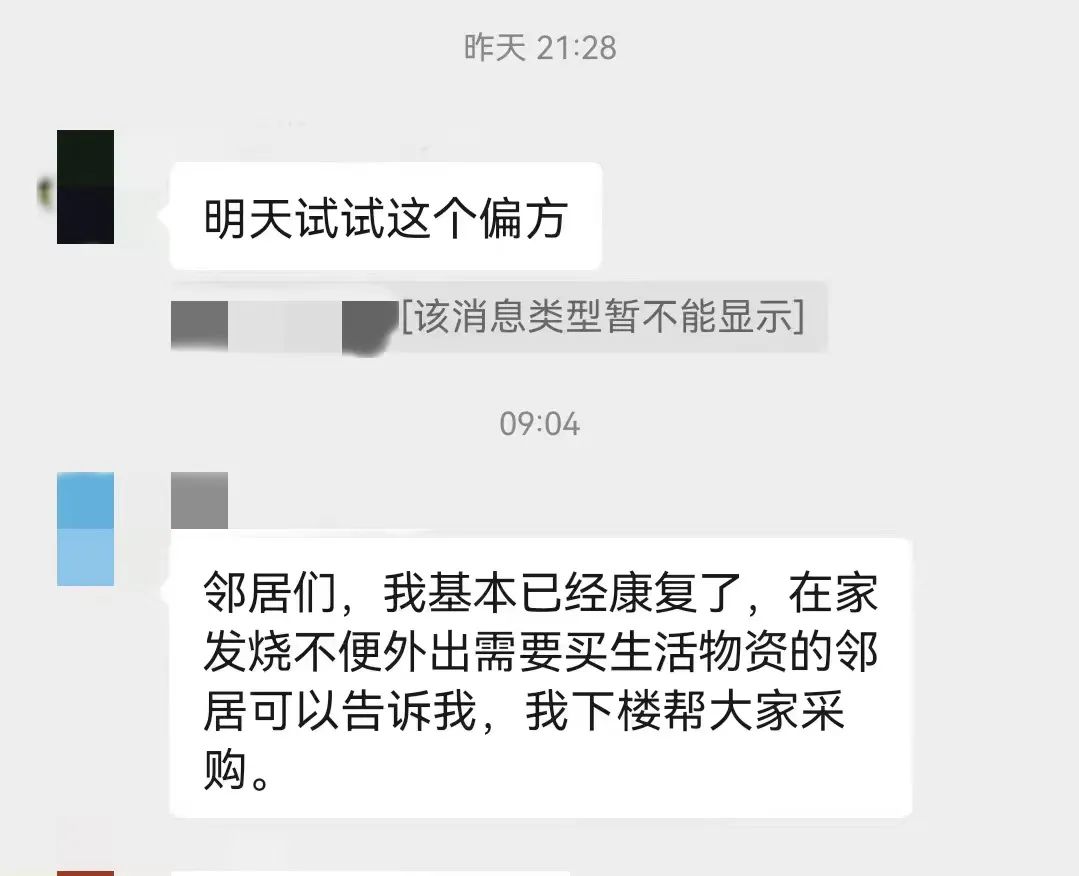This screenshot has height=876, width=1079.
Task: Open the blue avatar beside "邻居们" message
Action: pos(85,529)
